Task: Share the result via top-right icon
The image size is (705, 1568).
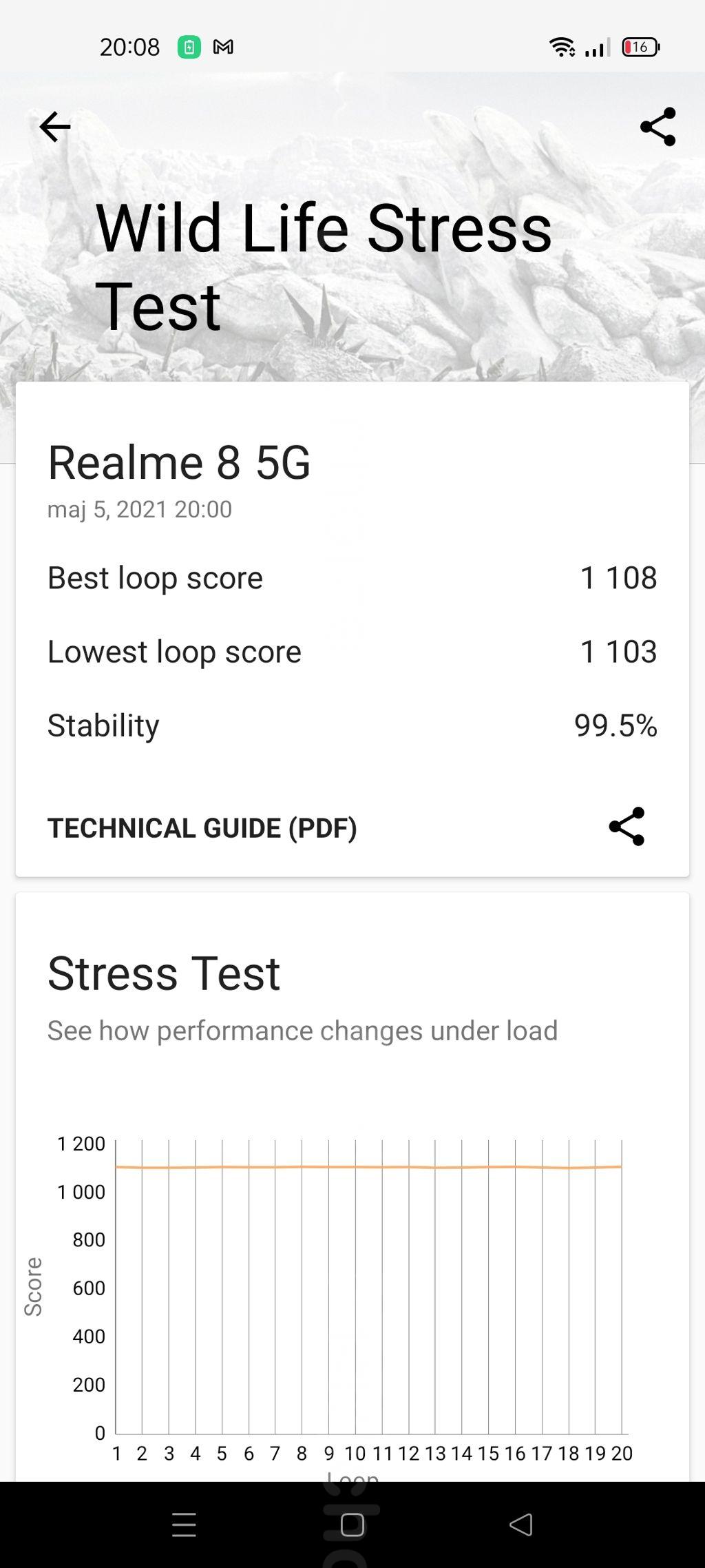Action: (x=658, y=127)
